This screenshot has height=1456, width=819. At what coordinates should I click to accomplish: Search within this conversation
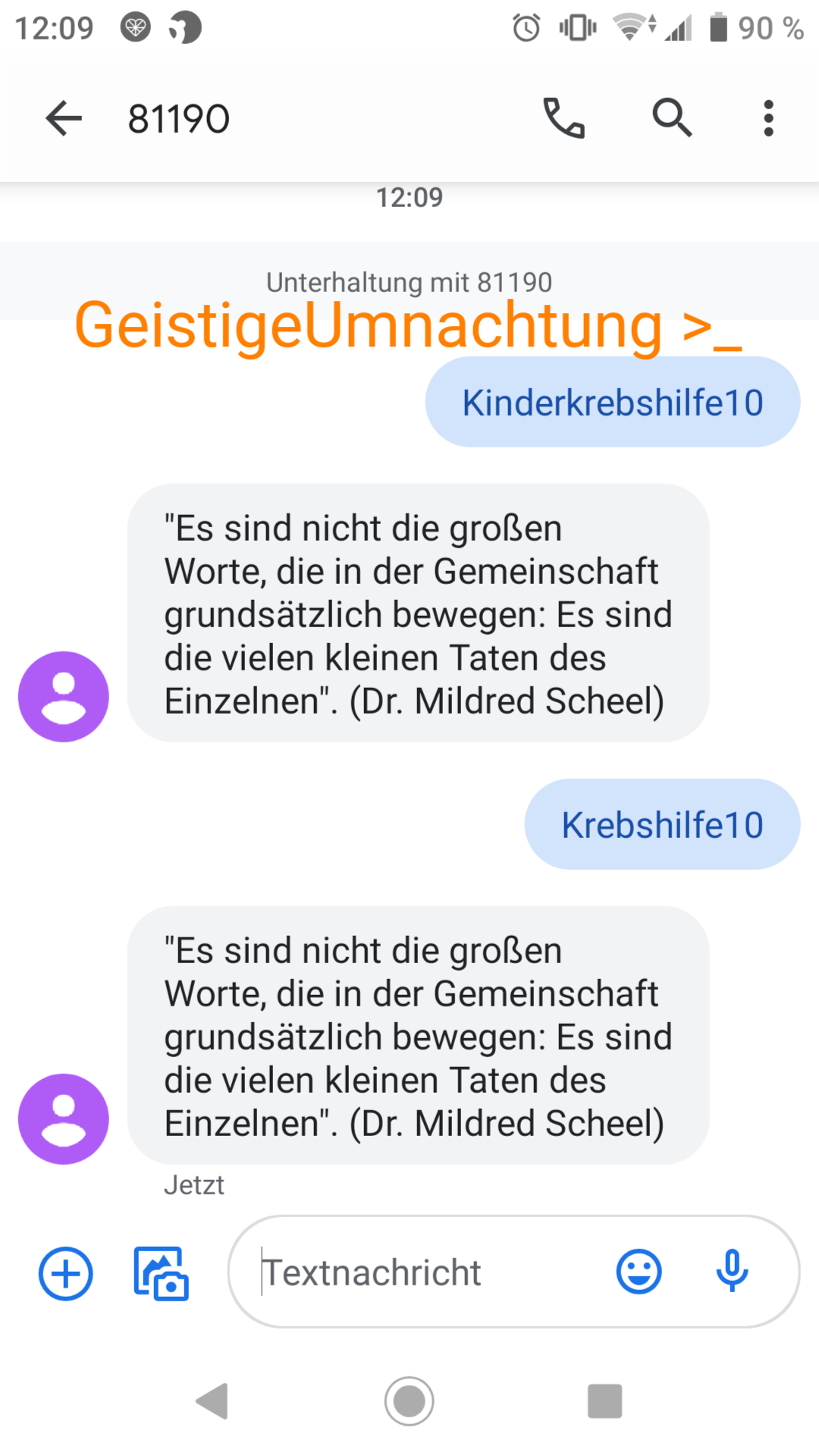click(x=672, y=118)
